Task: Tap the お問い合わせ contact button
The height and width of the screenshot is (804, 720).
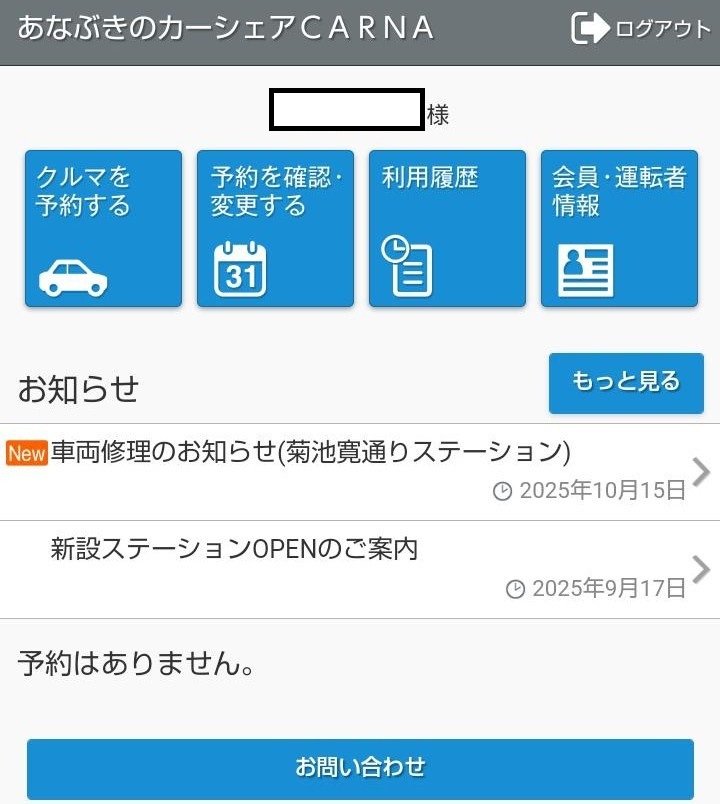Action: click(360, 768)
